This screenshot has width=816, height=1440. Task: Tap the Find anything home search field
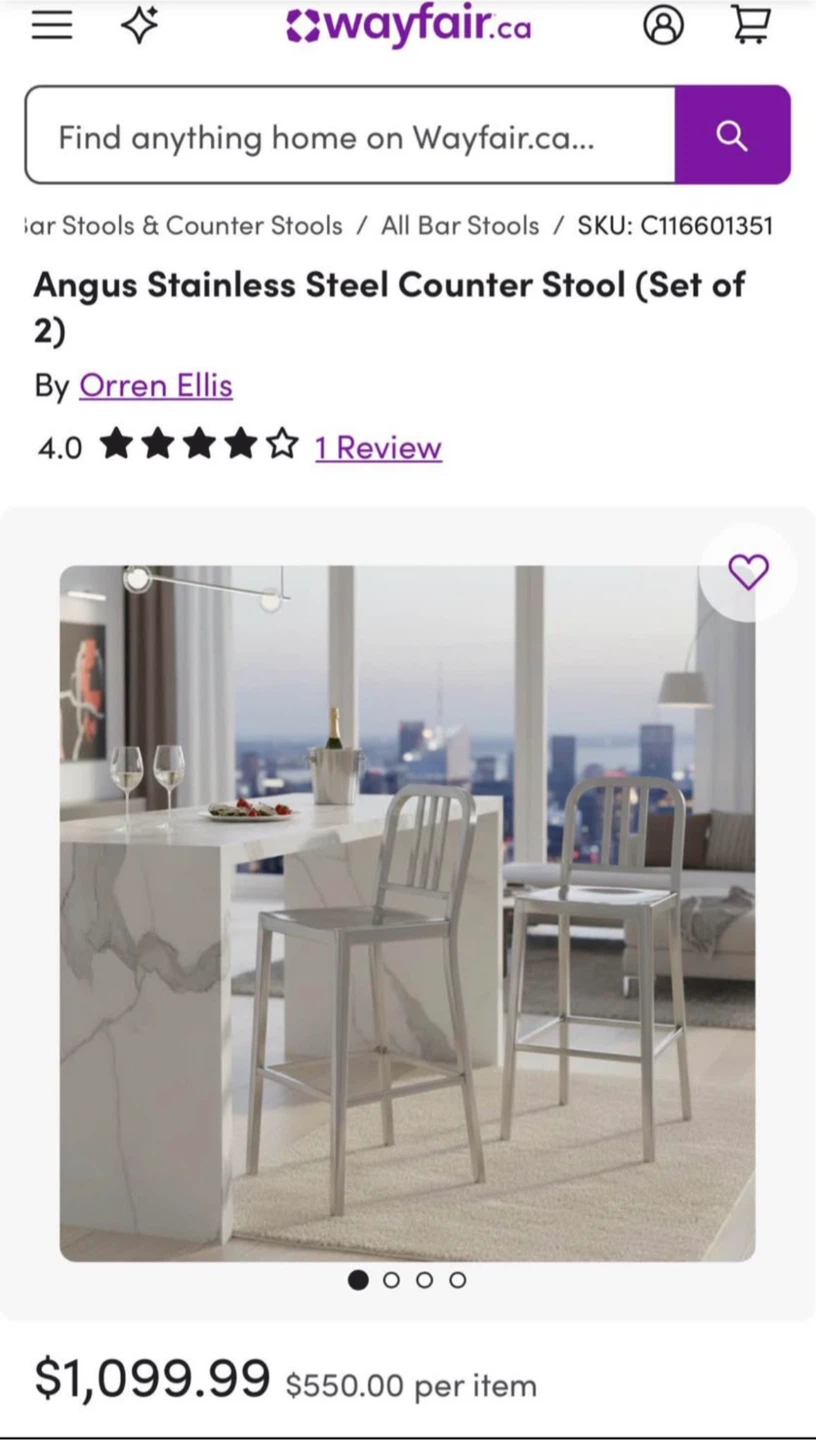click(350, 135)
